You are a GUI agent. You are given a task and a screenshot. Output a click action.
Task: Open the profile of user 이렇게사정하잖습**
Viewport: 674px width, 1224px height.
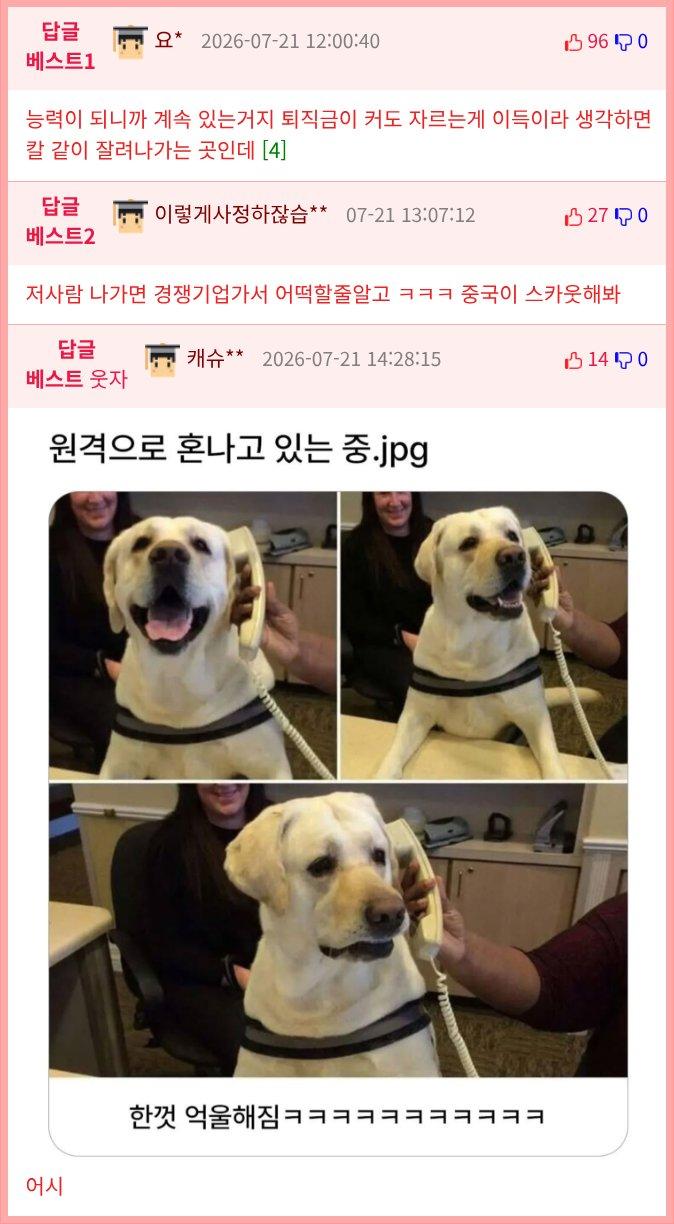click(x=241, y=214)
